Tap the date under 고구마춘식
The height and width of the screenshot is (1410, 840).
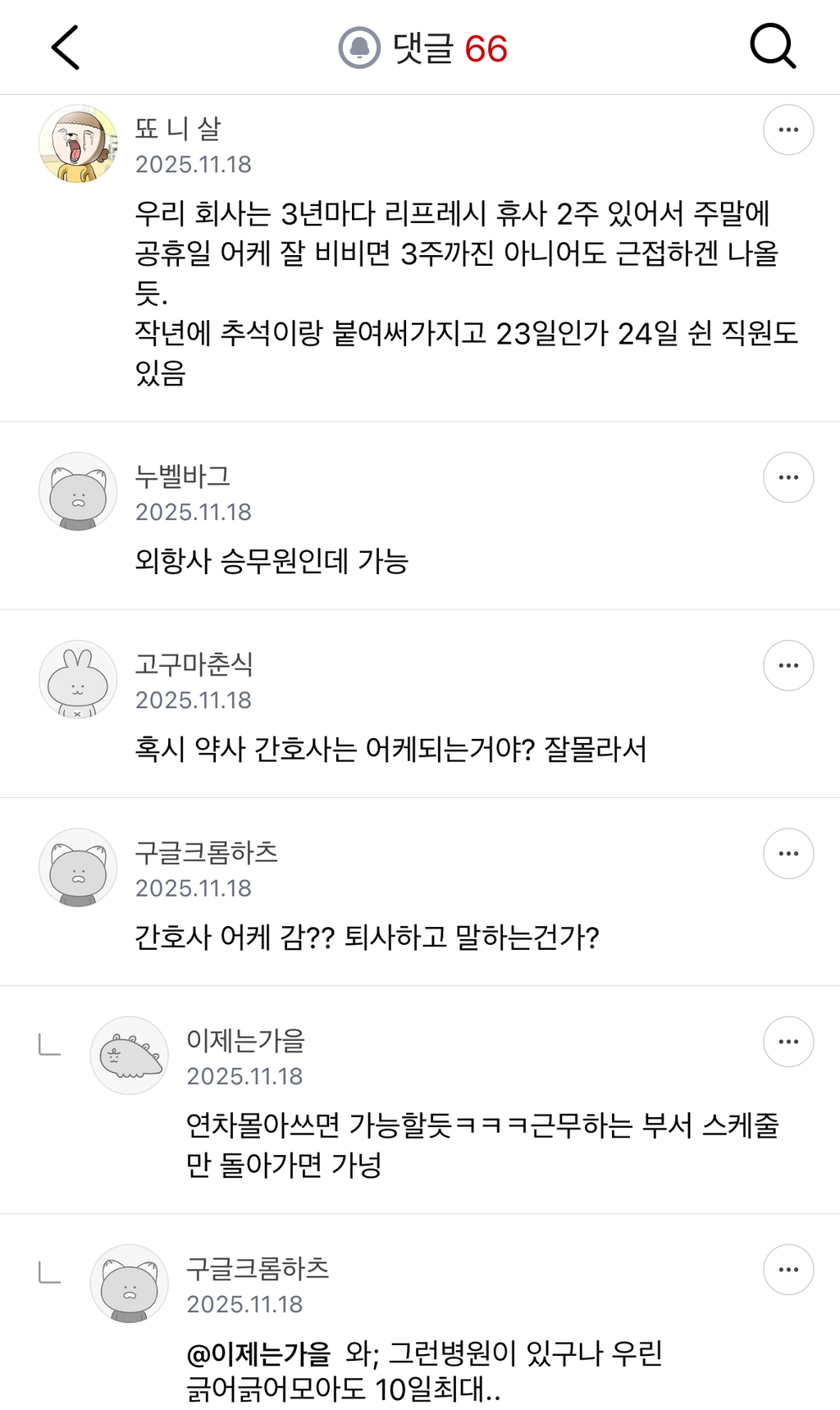(198, 700)
